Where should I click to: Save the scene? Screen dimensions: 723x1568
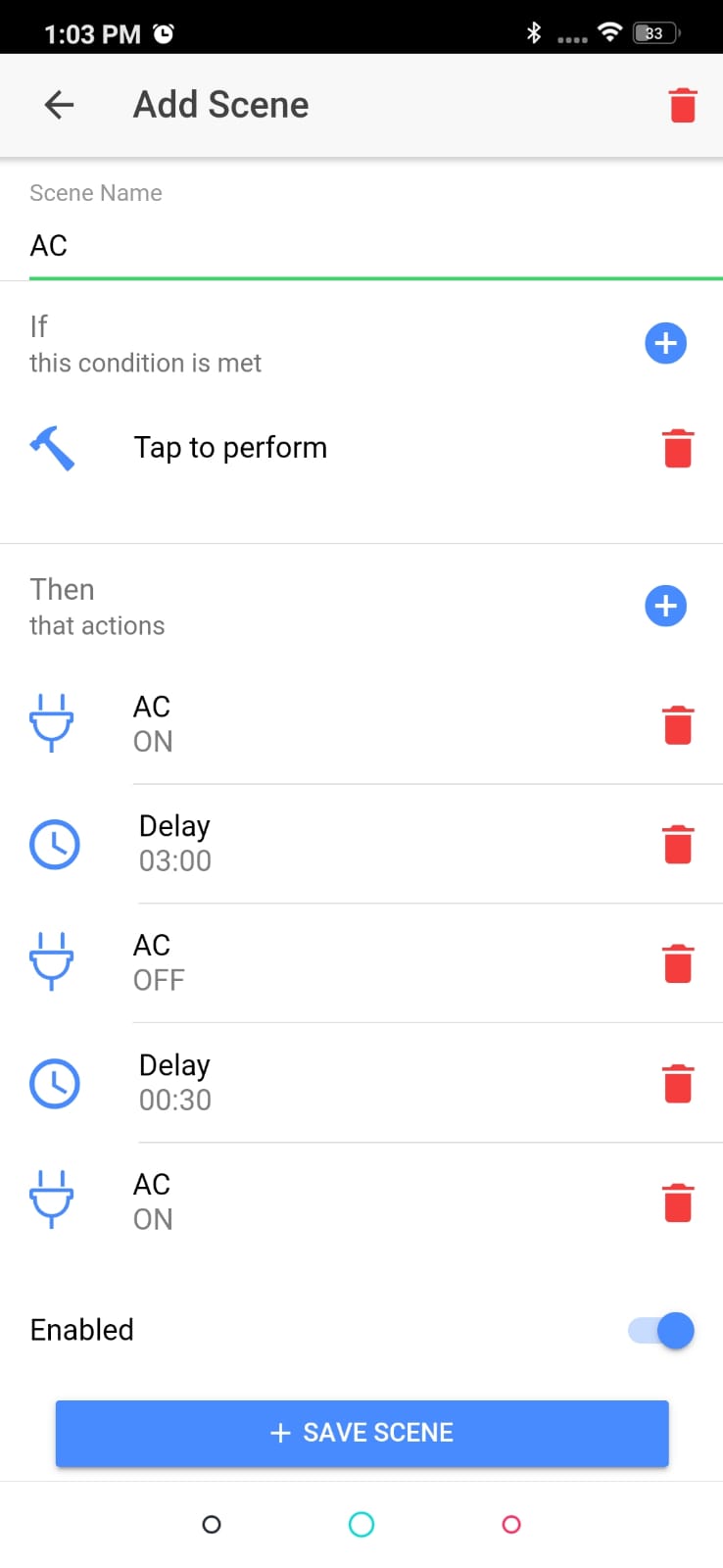coord(361,1433)
